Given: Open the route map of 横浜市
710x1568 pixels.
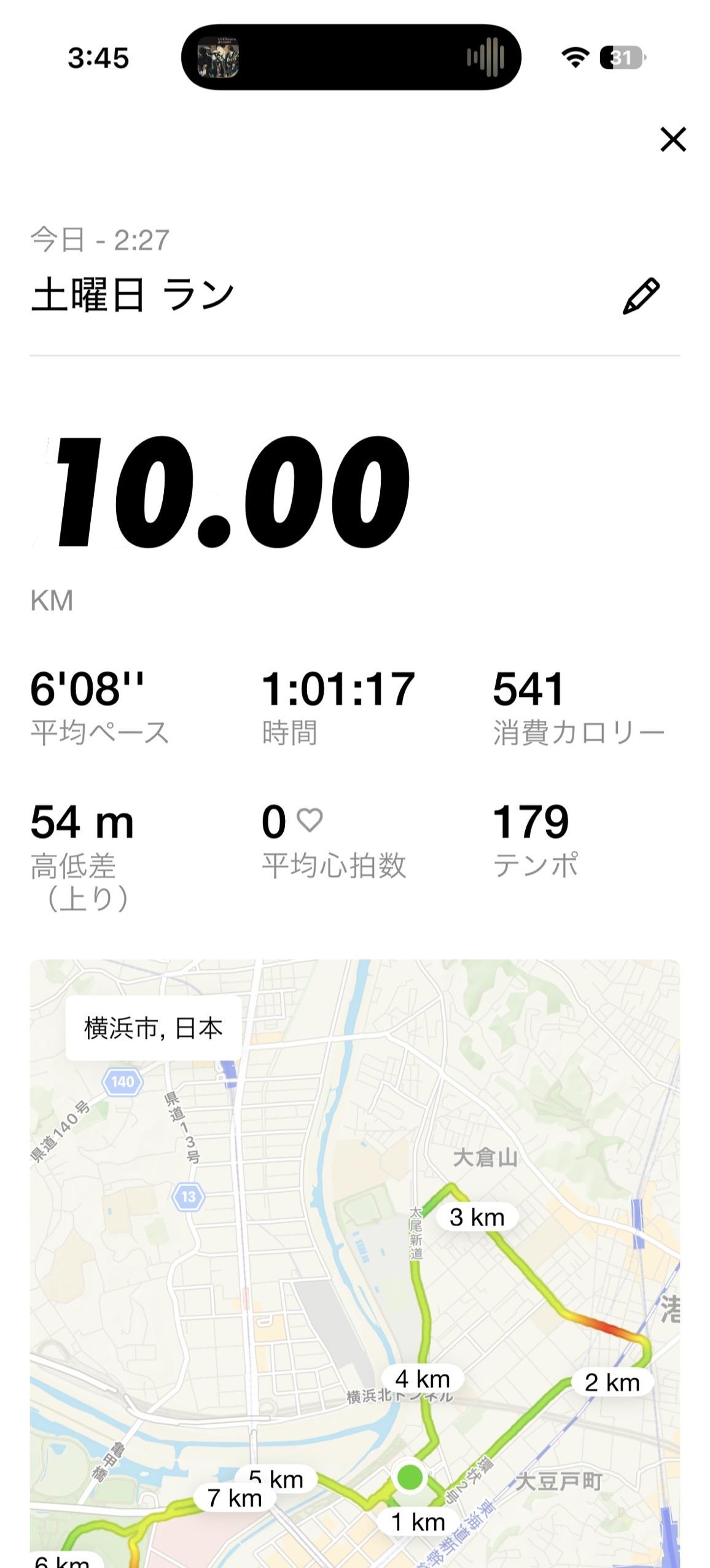Looking at the screenshot, I should (x=355, y=1289).
